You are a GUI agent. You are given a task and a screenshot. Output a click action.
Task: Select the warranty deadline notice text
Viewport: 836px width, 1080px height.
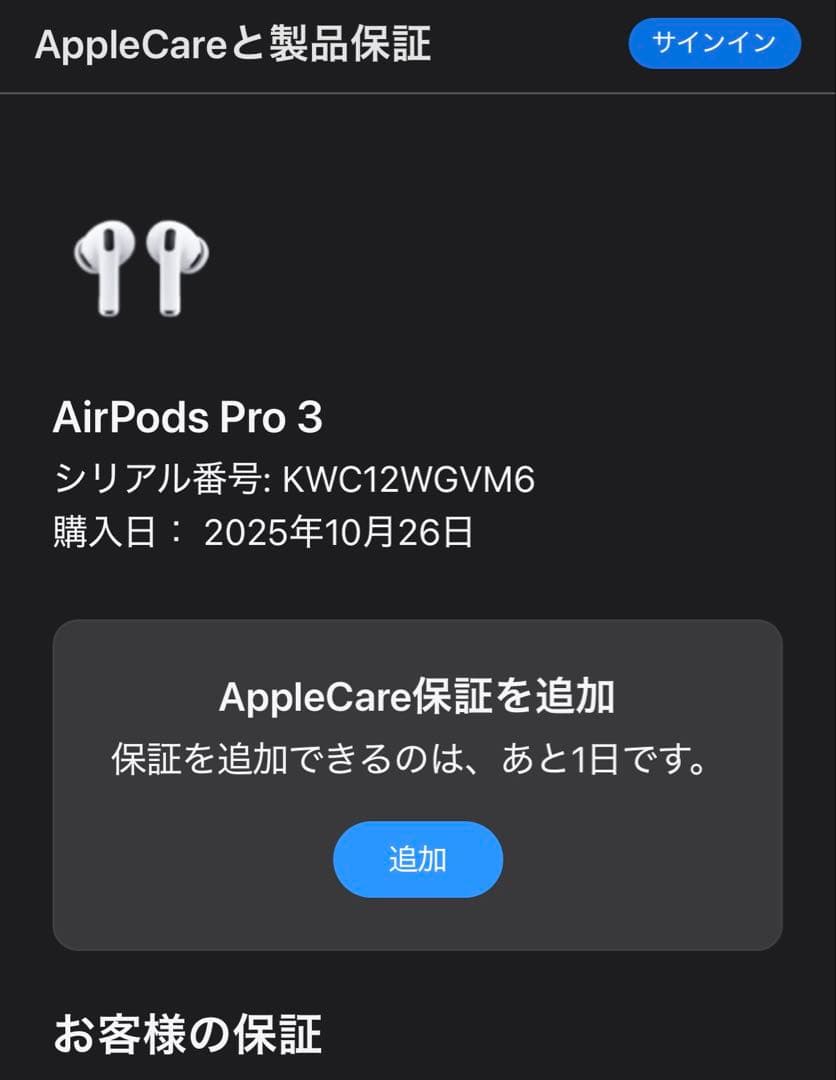click(x=418, y=758)
